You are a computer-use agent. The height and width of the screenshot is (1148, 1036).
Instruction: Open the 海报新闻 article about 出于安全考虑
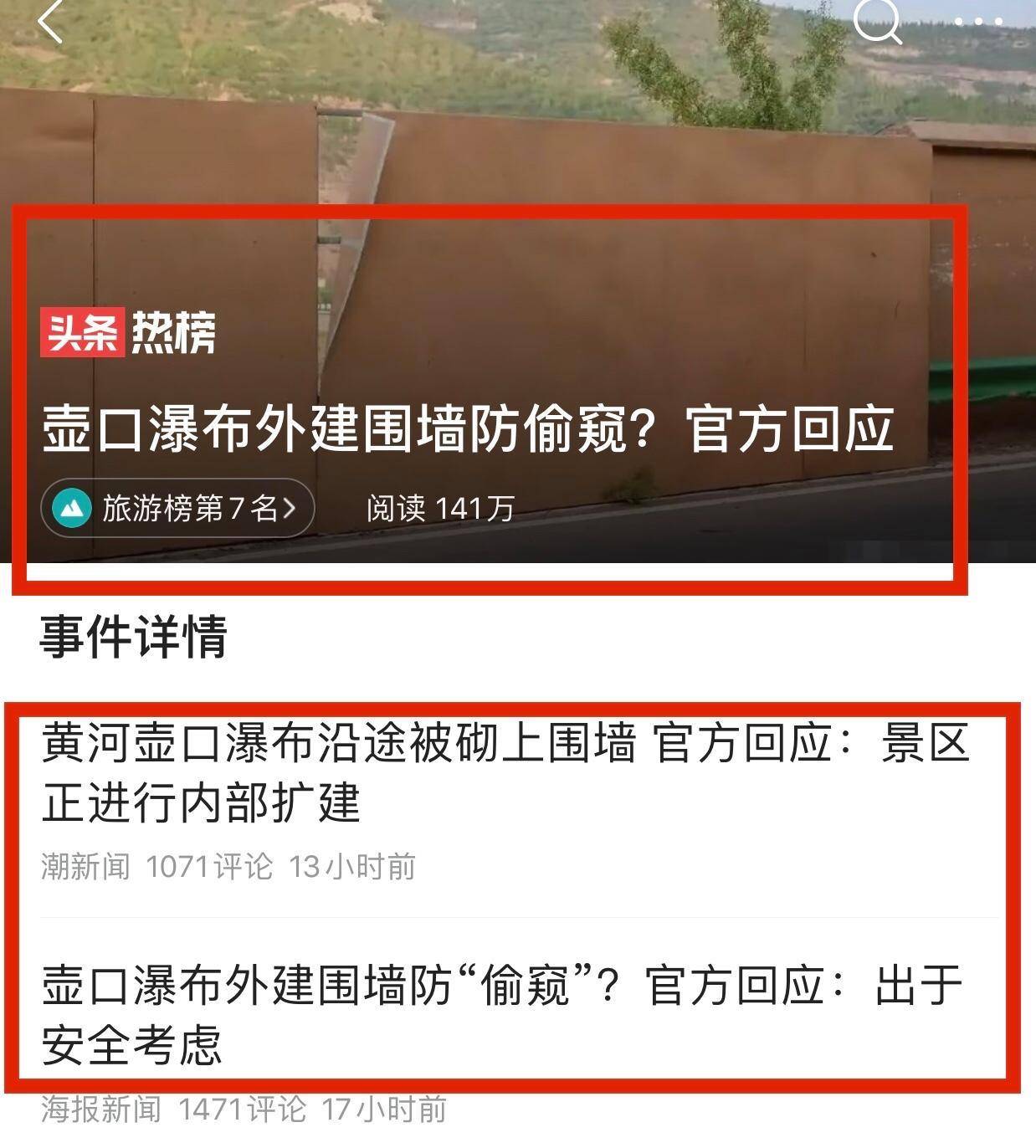click(502, 1014)
